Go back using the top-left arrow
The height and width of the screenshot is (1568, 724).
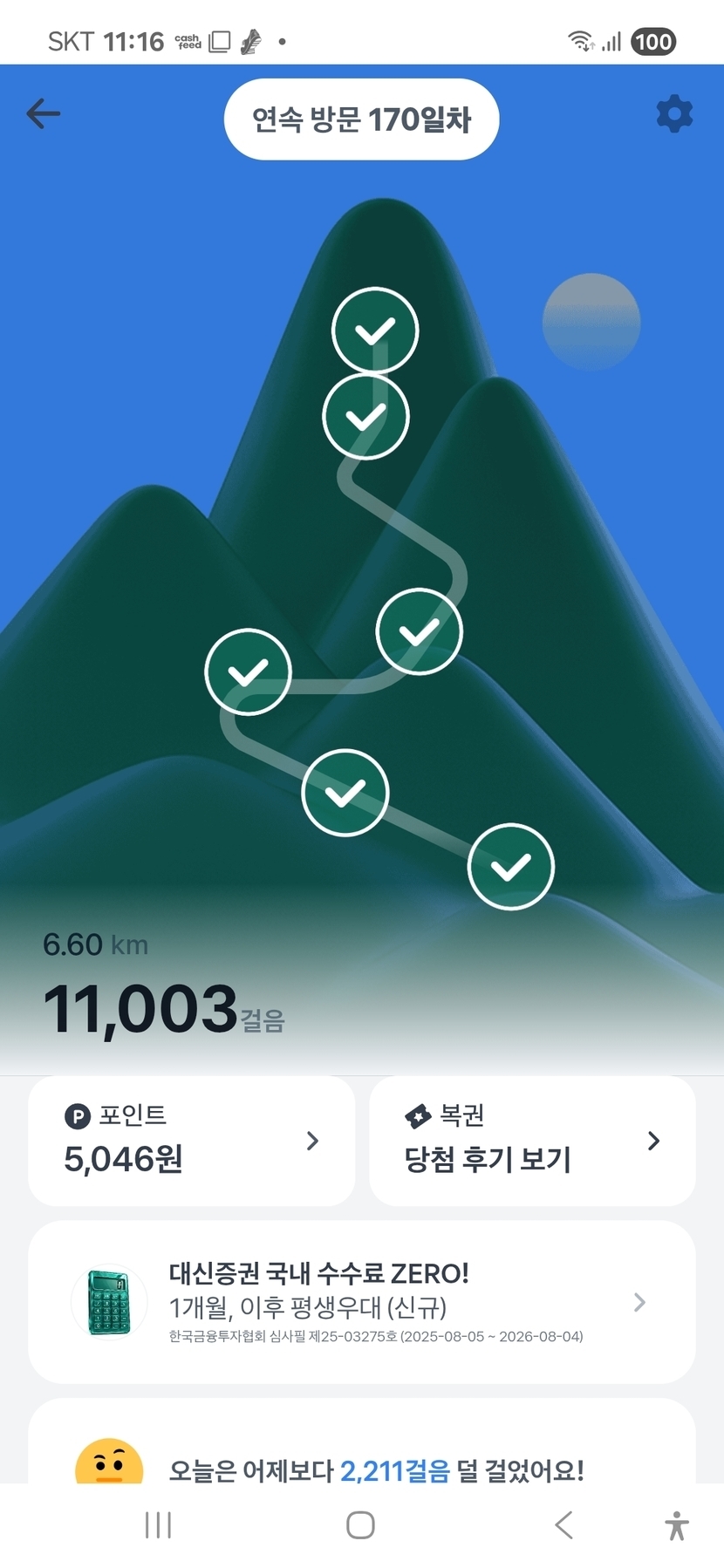44,113
